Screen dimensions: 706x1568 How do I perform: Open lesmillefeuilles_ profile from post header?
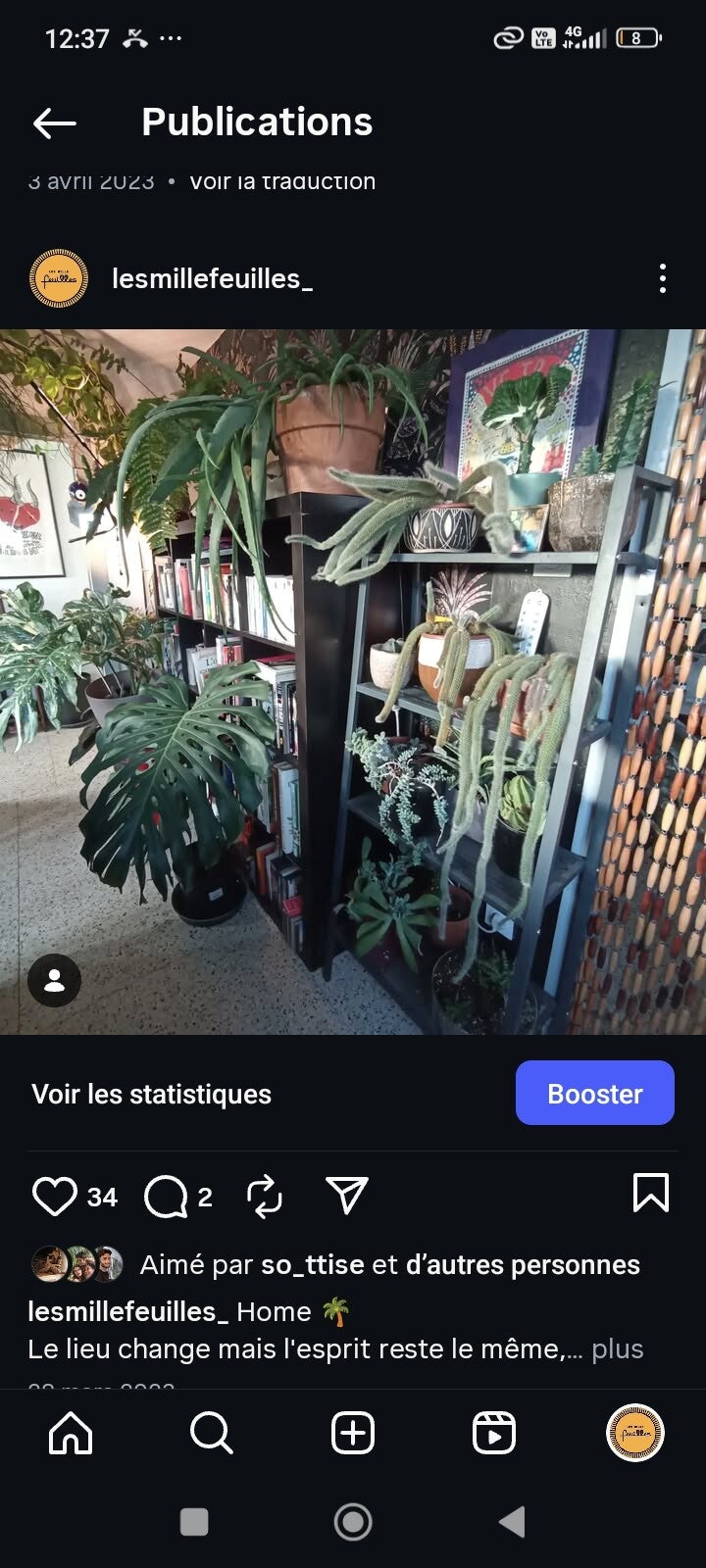pyautogui.click(x=212, y=278)
